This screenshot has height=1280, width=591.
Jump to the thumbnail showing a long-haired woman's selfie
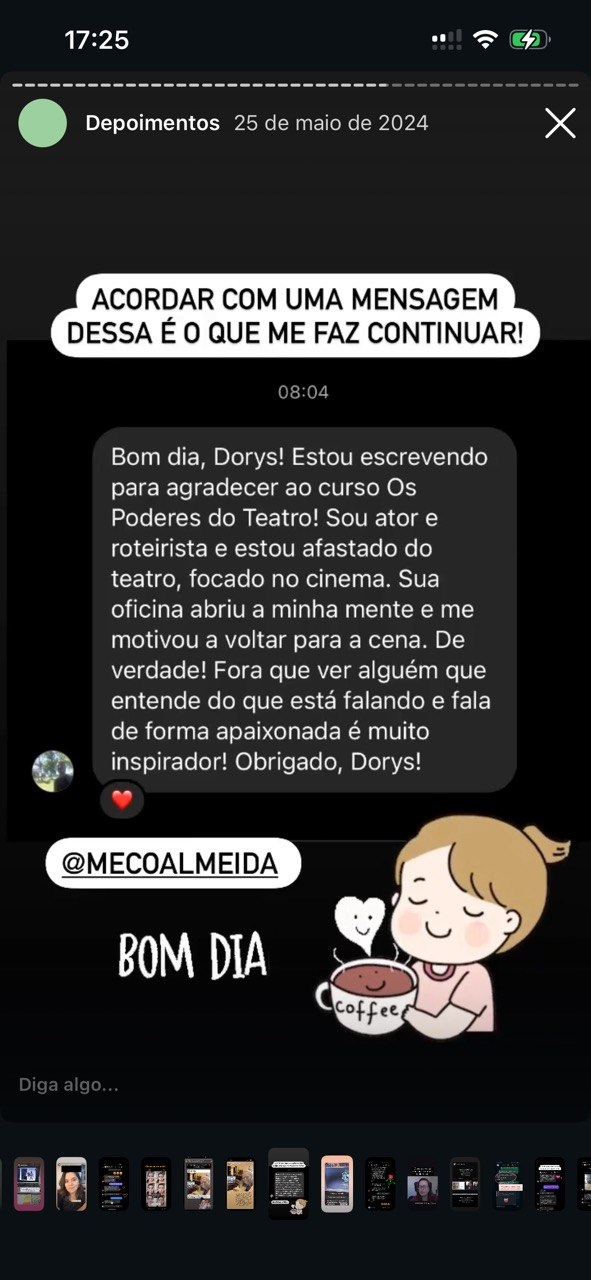pos(71,1184)
